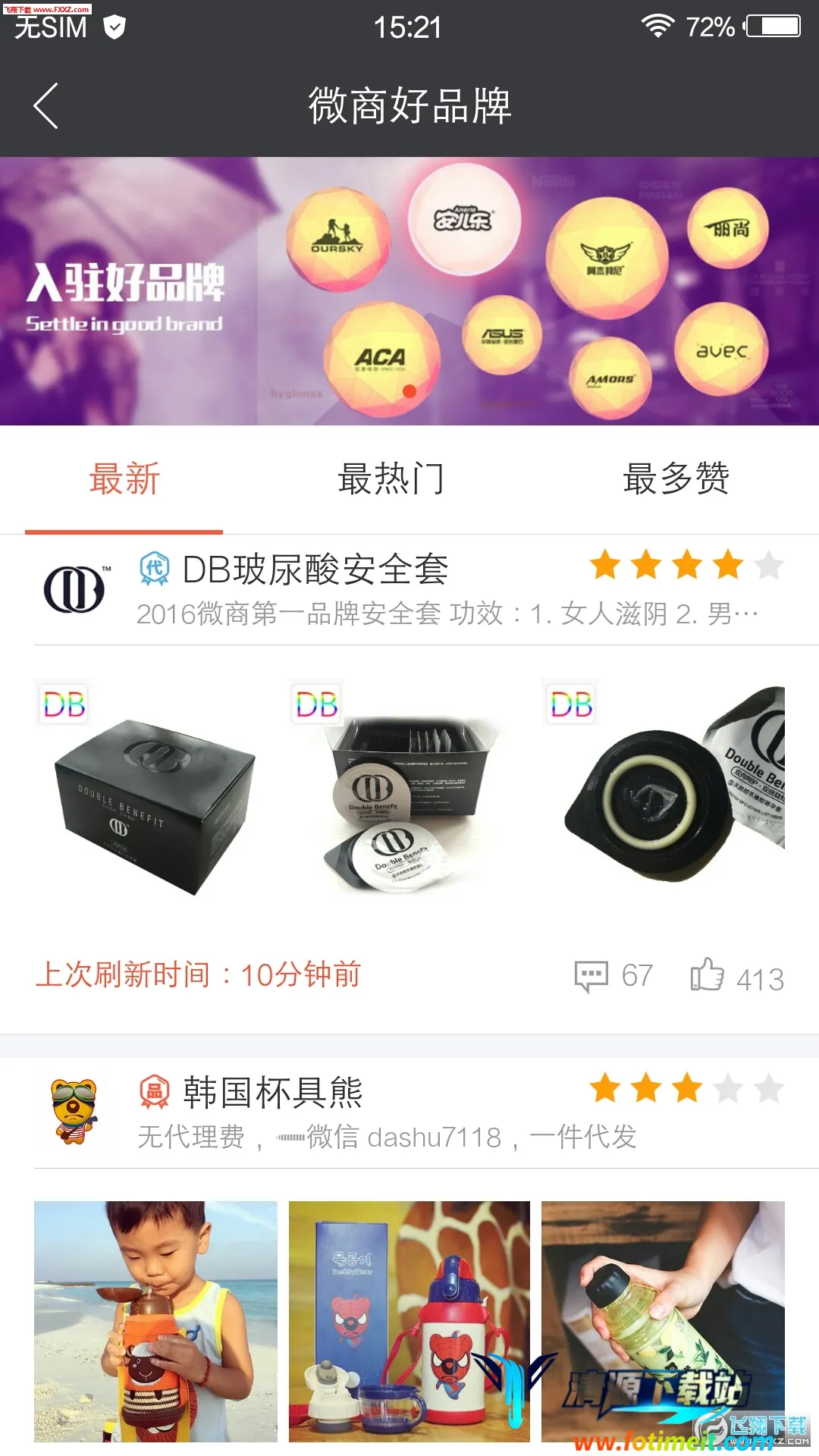Screen dimensions: 819x1456
Task: Open comments on DB玻尿酸安全套
Action: [613, 976]
